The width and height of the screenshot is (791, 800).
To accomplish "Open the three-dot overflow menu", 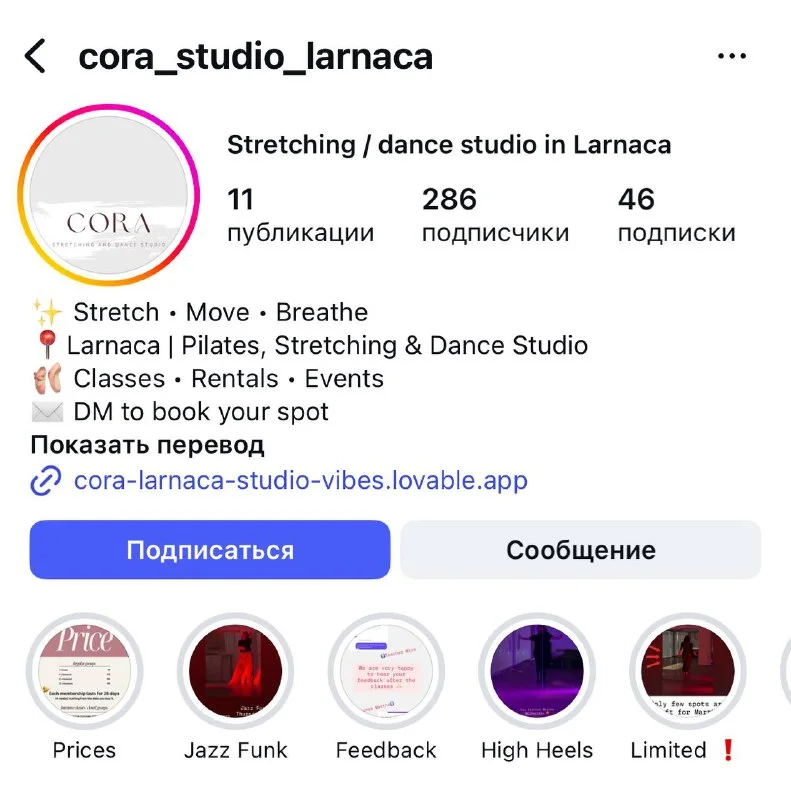I will tap(732, 57).
